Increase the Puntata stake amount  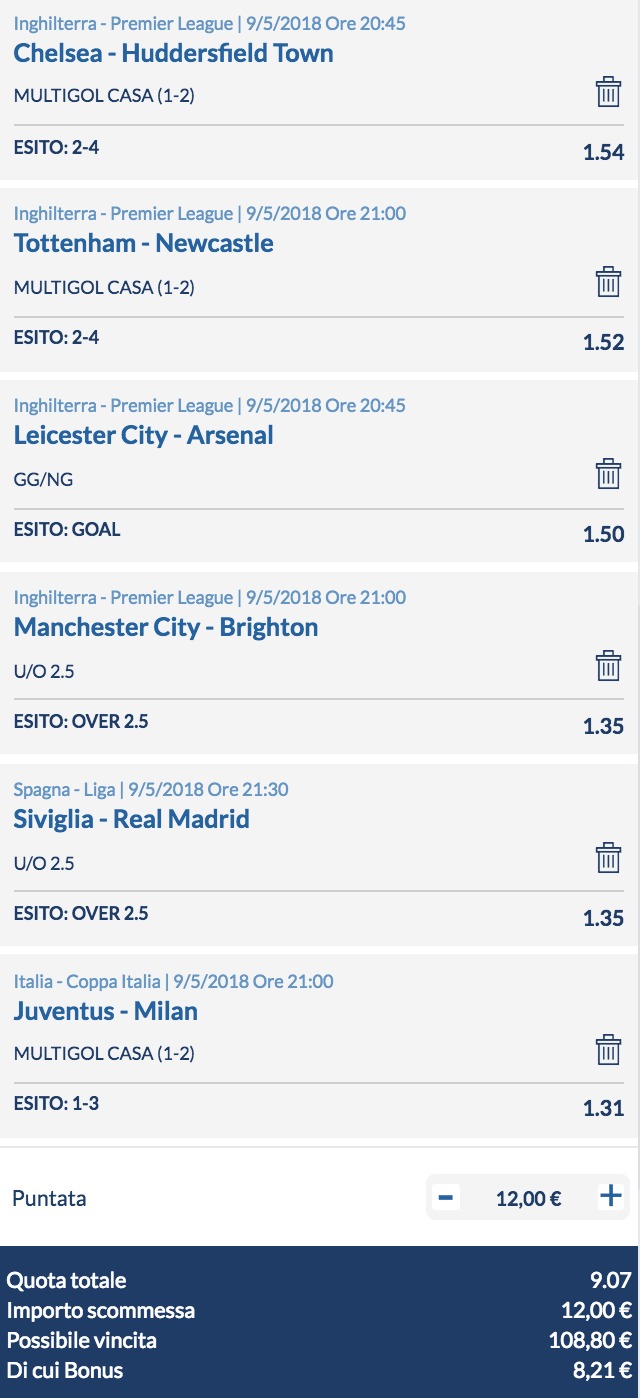click(x=610, y=1197)
